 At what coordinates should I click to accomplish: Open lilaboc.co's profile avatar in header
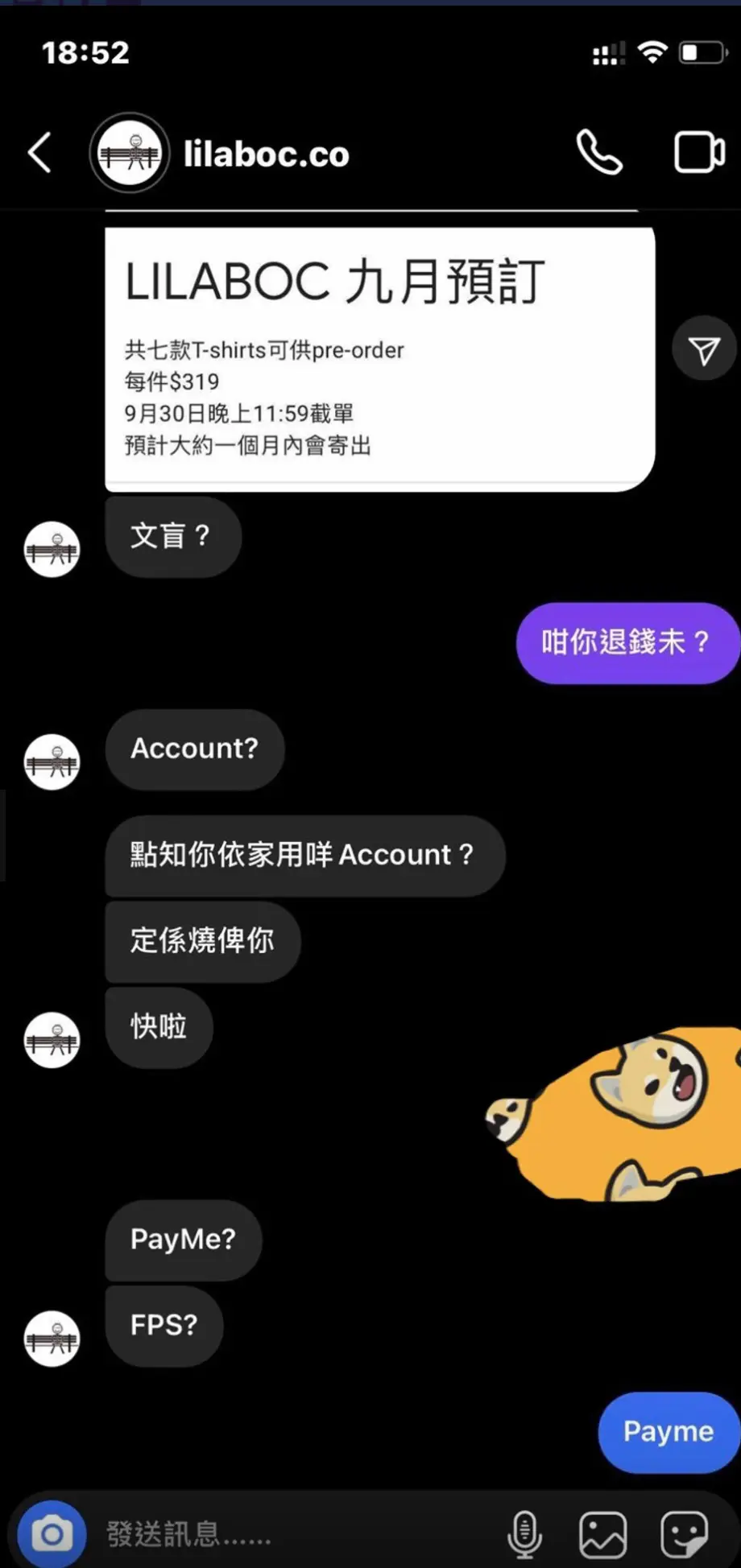point(129,153)
